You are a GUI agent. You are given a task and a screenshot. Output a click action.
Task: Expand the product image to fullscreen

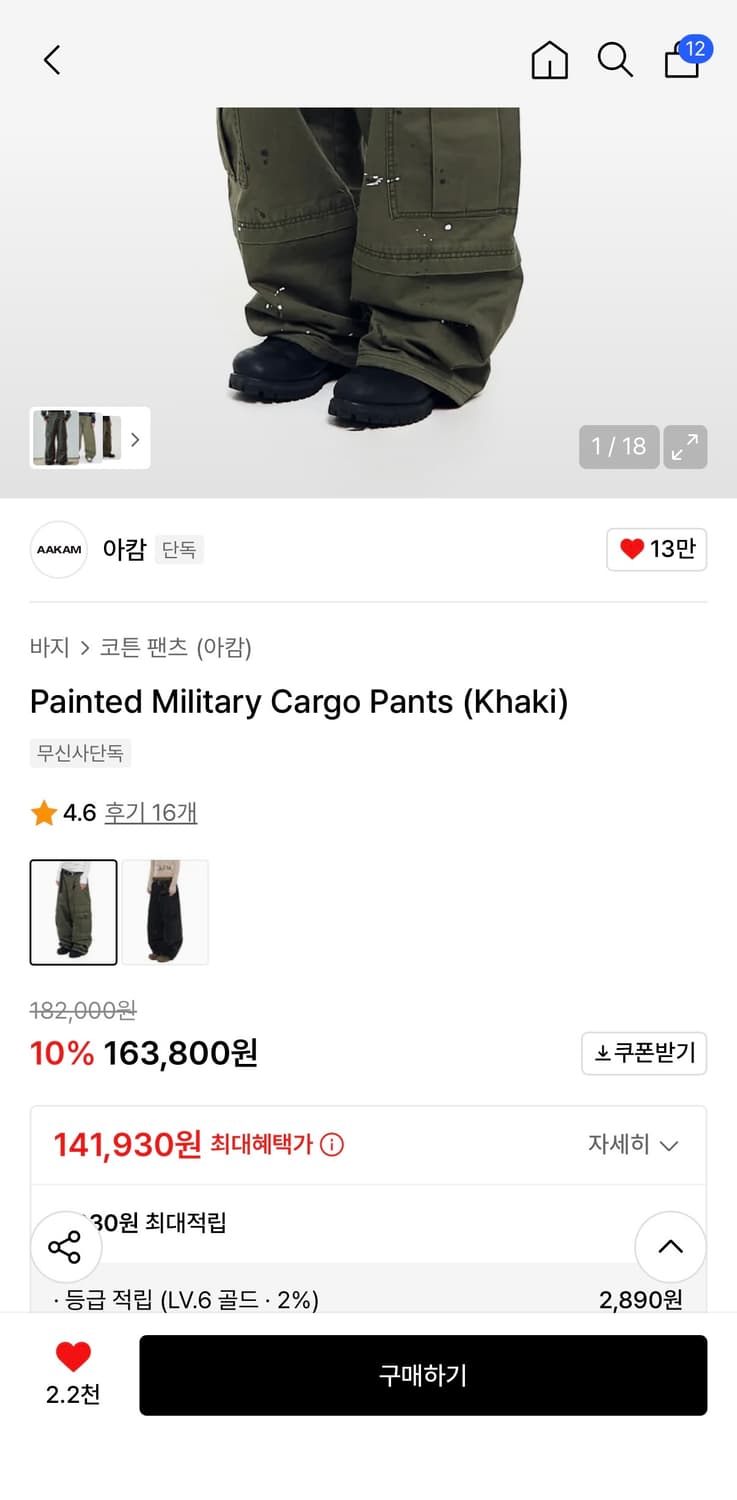685,447
